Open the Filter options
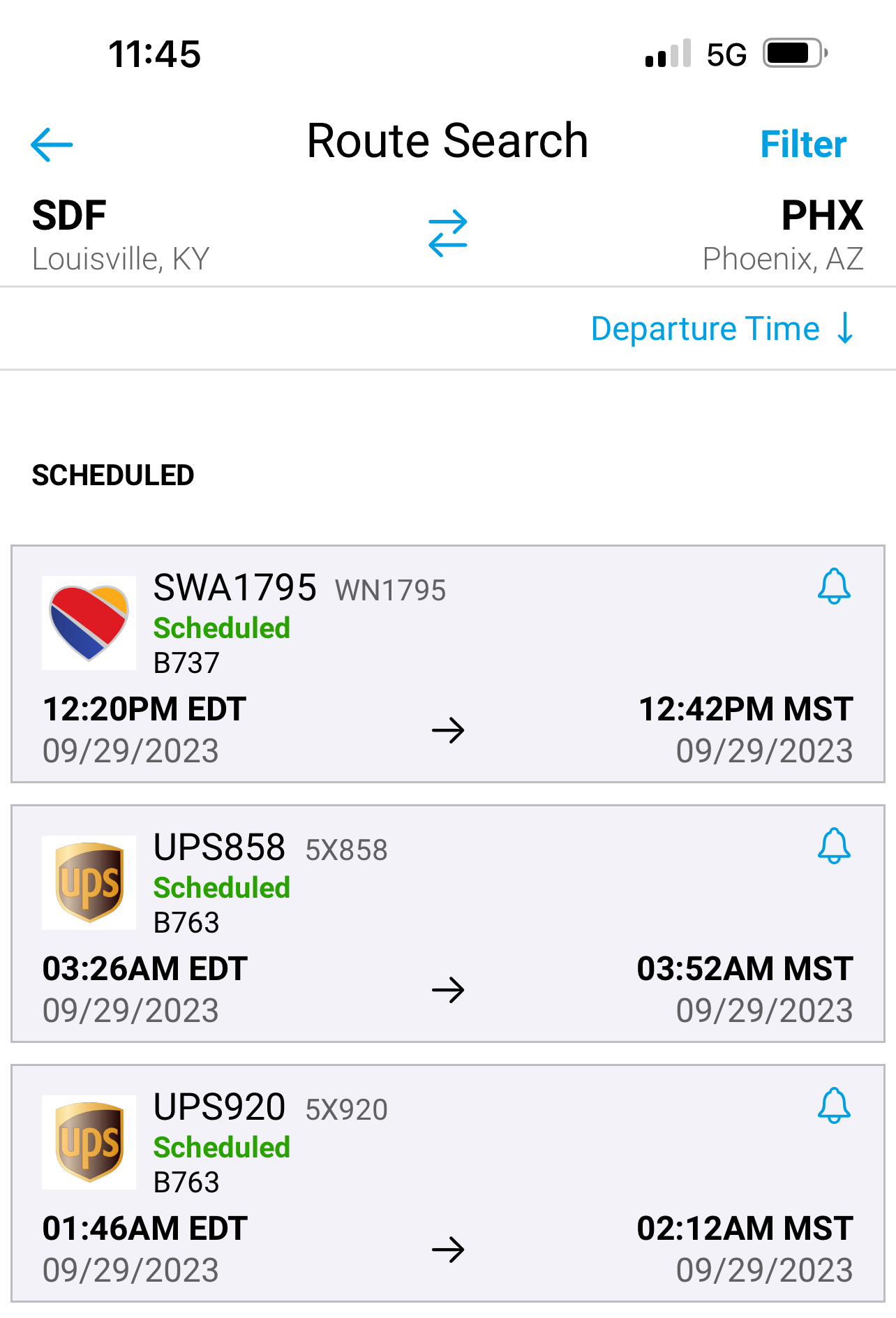Screen dimensions: 896x1318 (802, 145)
